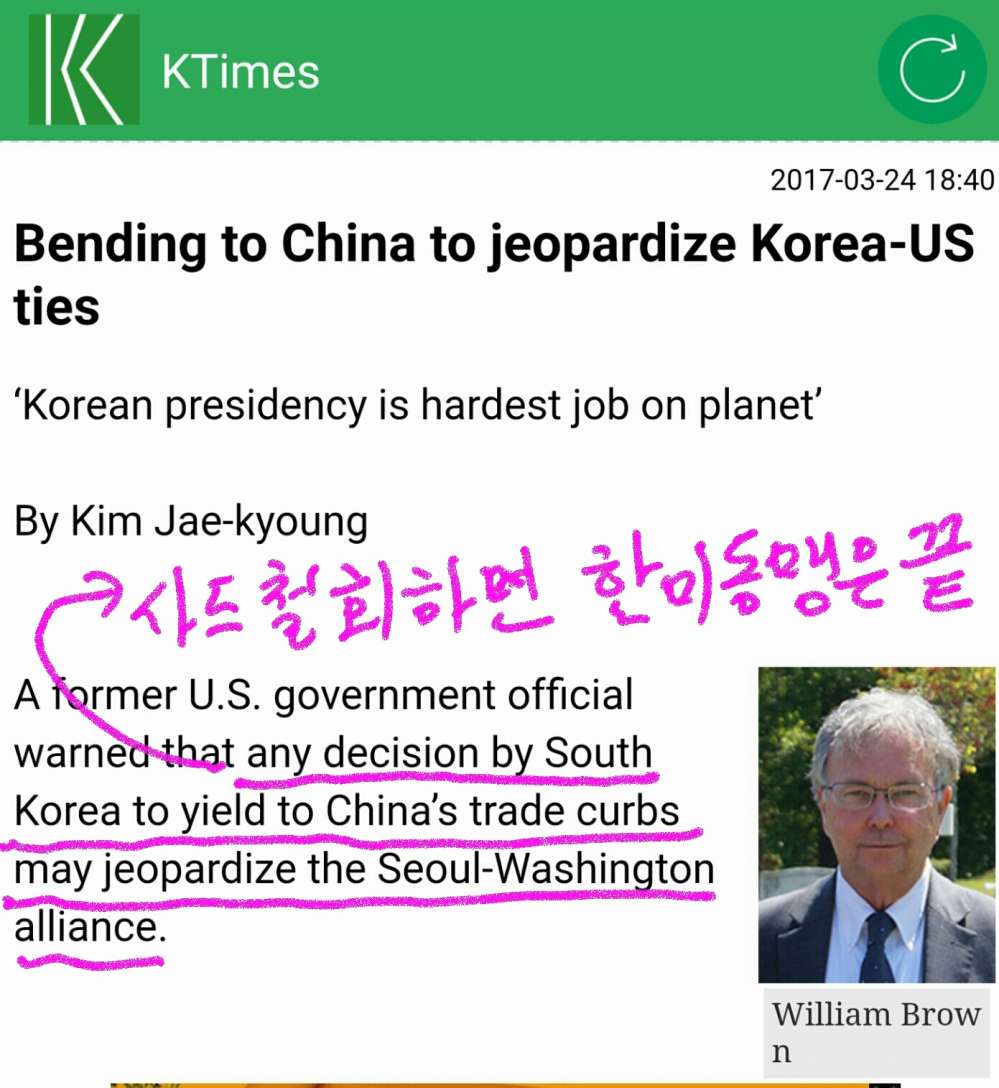Refresh the KTimes article
This screenshot has width=999, height=1088.
pyautogui.click(x=931, y=69)
